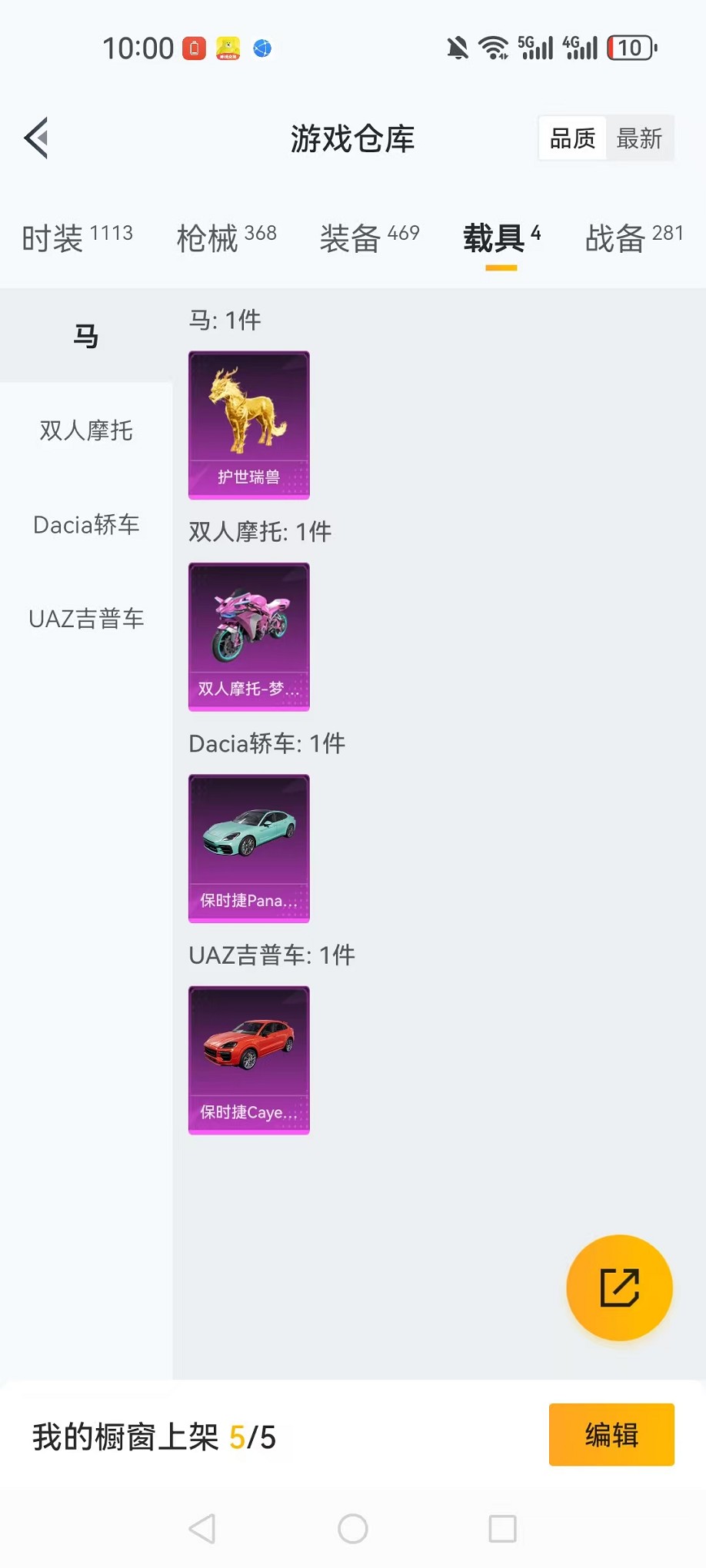Select UAZ吉普车 in the left sidebar
Screen dimensions: 706x1568
pos(85,619)
